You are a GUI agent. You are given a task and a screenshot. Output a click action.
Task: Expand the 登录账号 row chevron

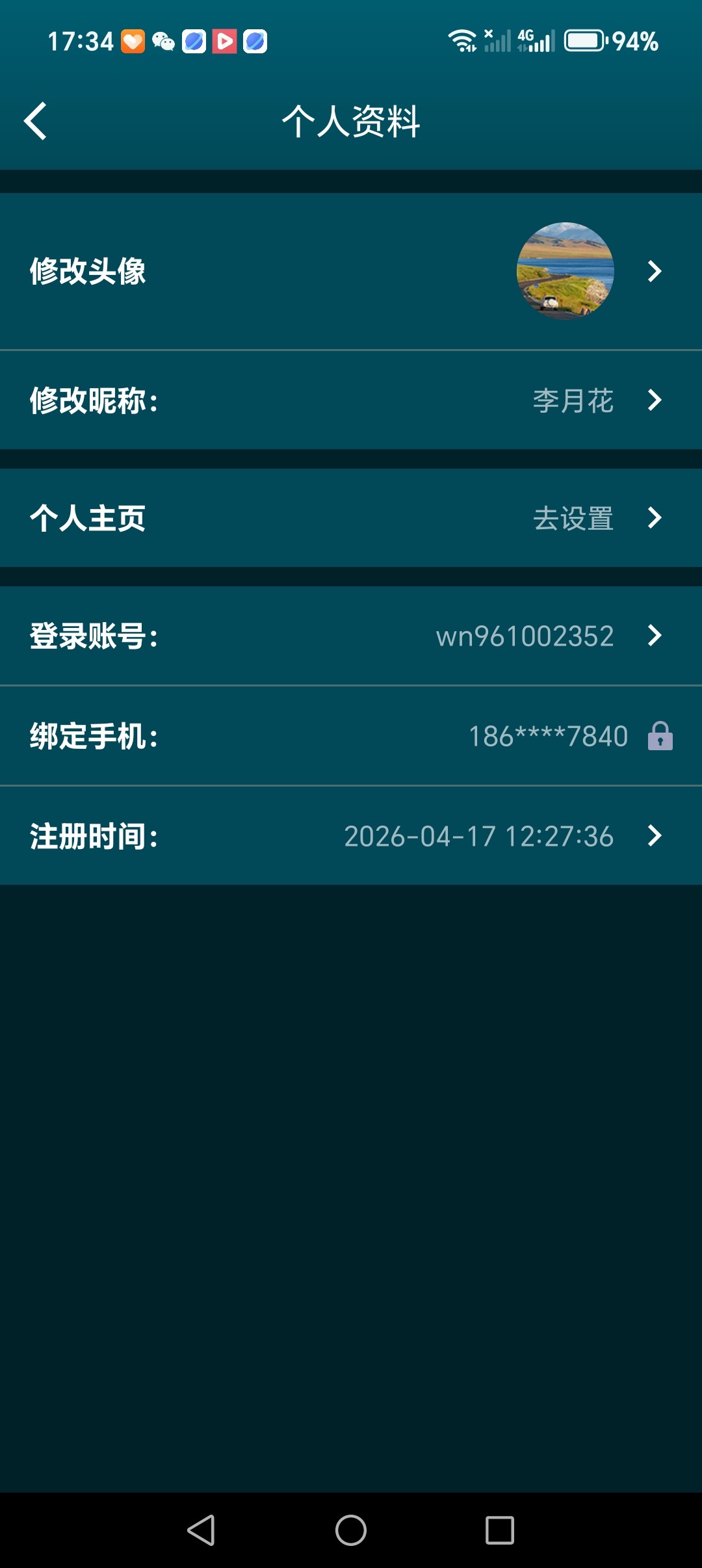pos(655,637)
